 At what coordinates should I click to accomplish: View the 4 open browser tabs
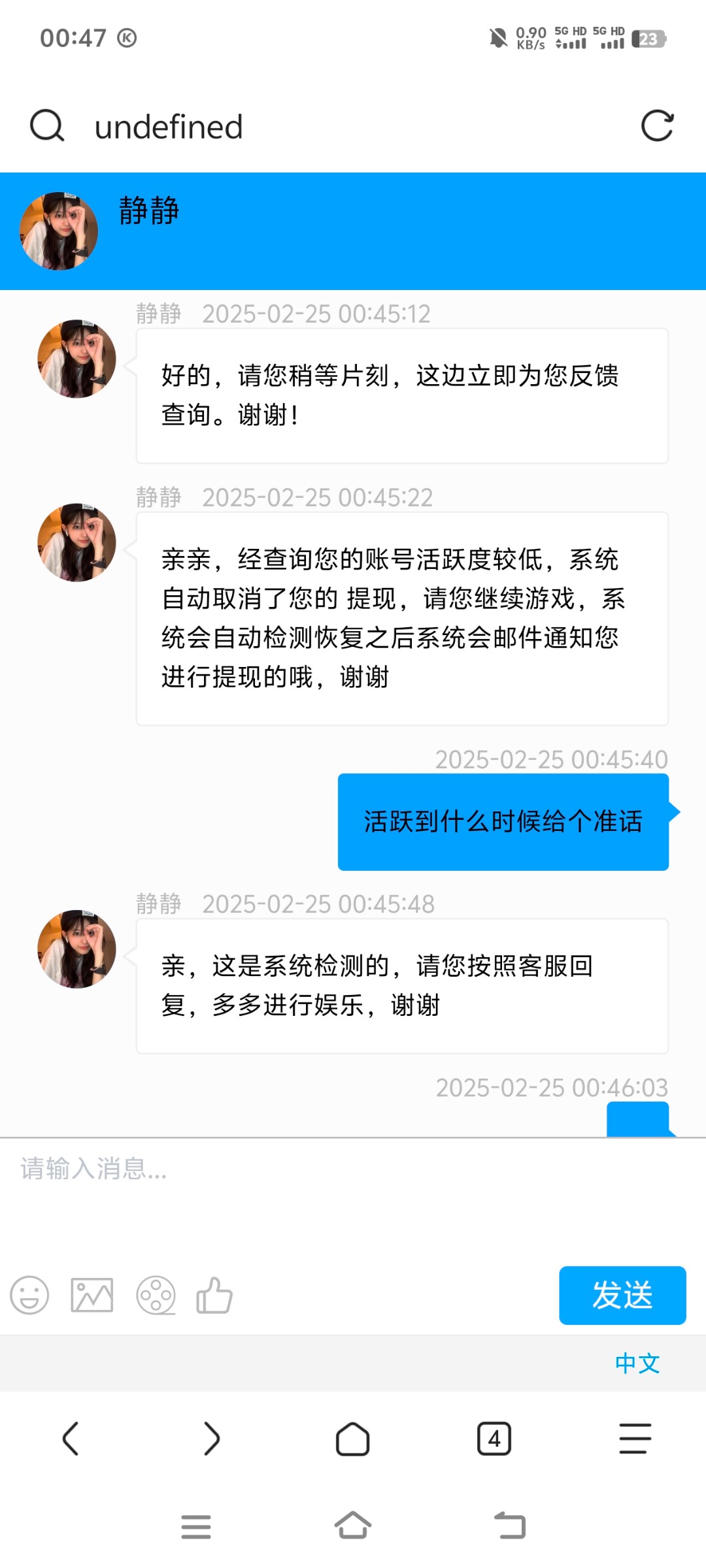point(494,1439)
